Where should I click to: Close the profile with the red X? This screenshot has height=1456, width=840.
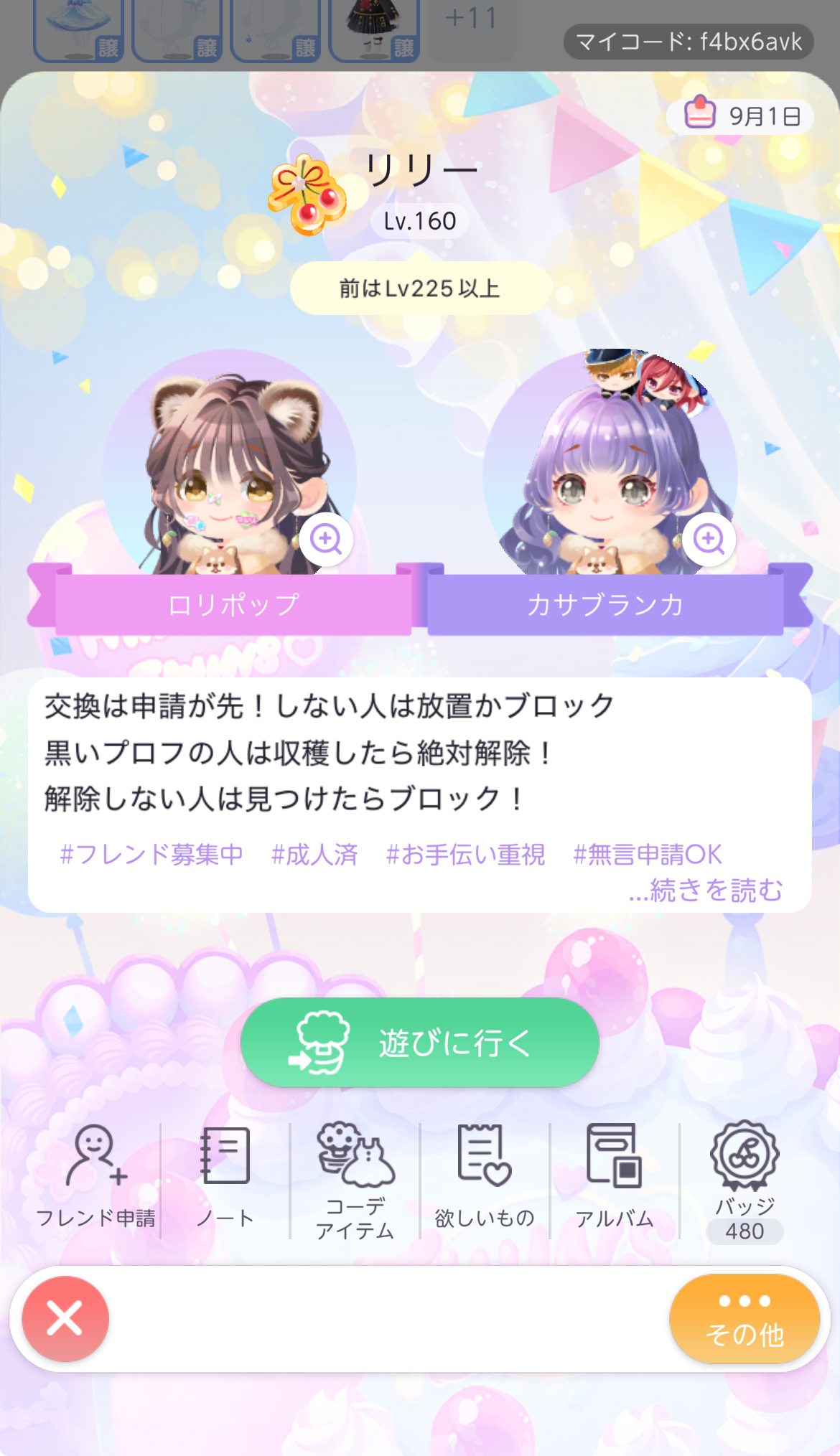(x=65, y=1319)
